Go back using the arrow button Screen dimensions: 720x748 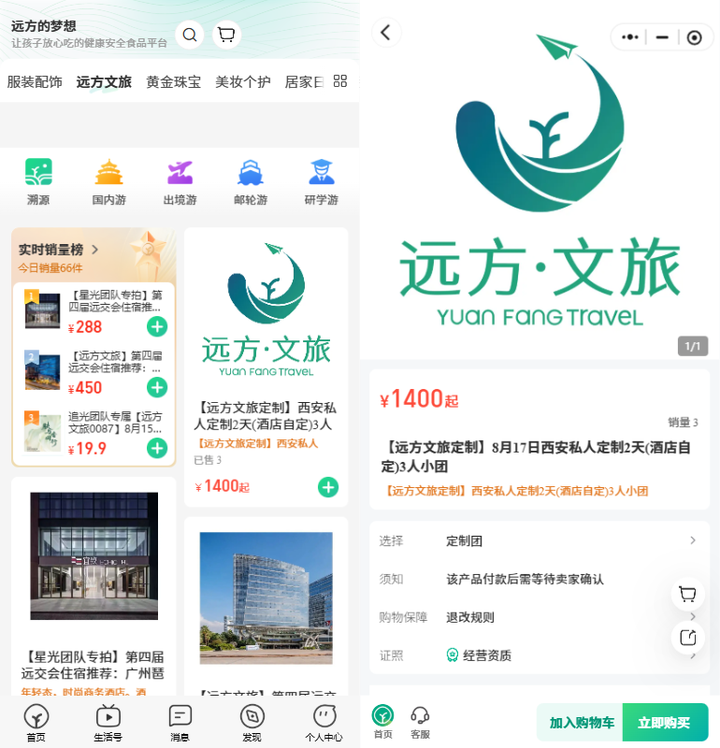coord(386,33)
